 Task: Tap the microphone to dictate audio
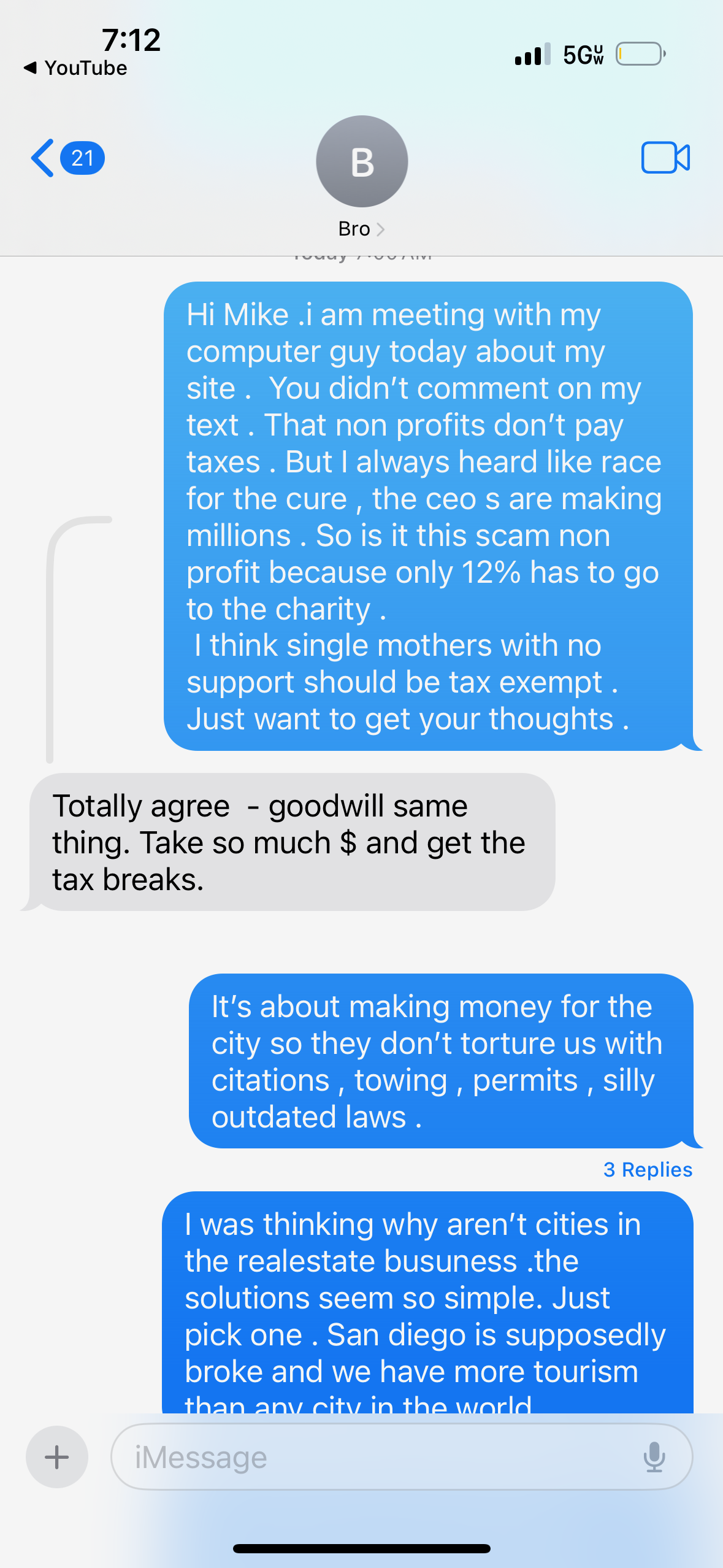(x=654, y=1457)
